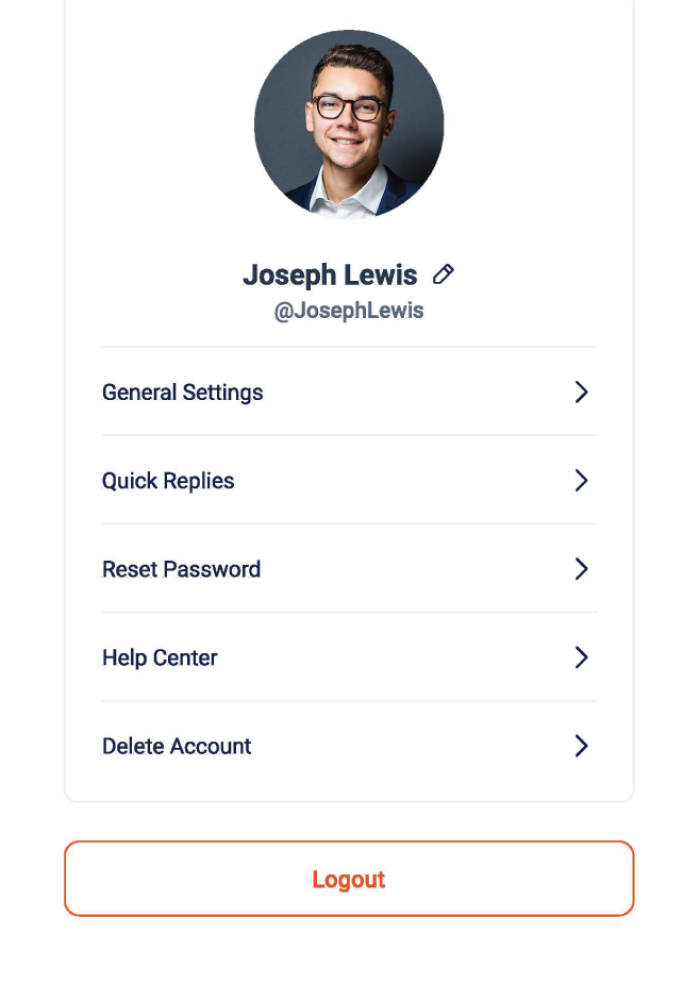
Task: Go to Reset Password
Action: (348, 569)
